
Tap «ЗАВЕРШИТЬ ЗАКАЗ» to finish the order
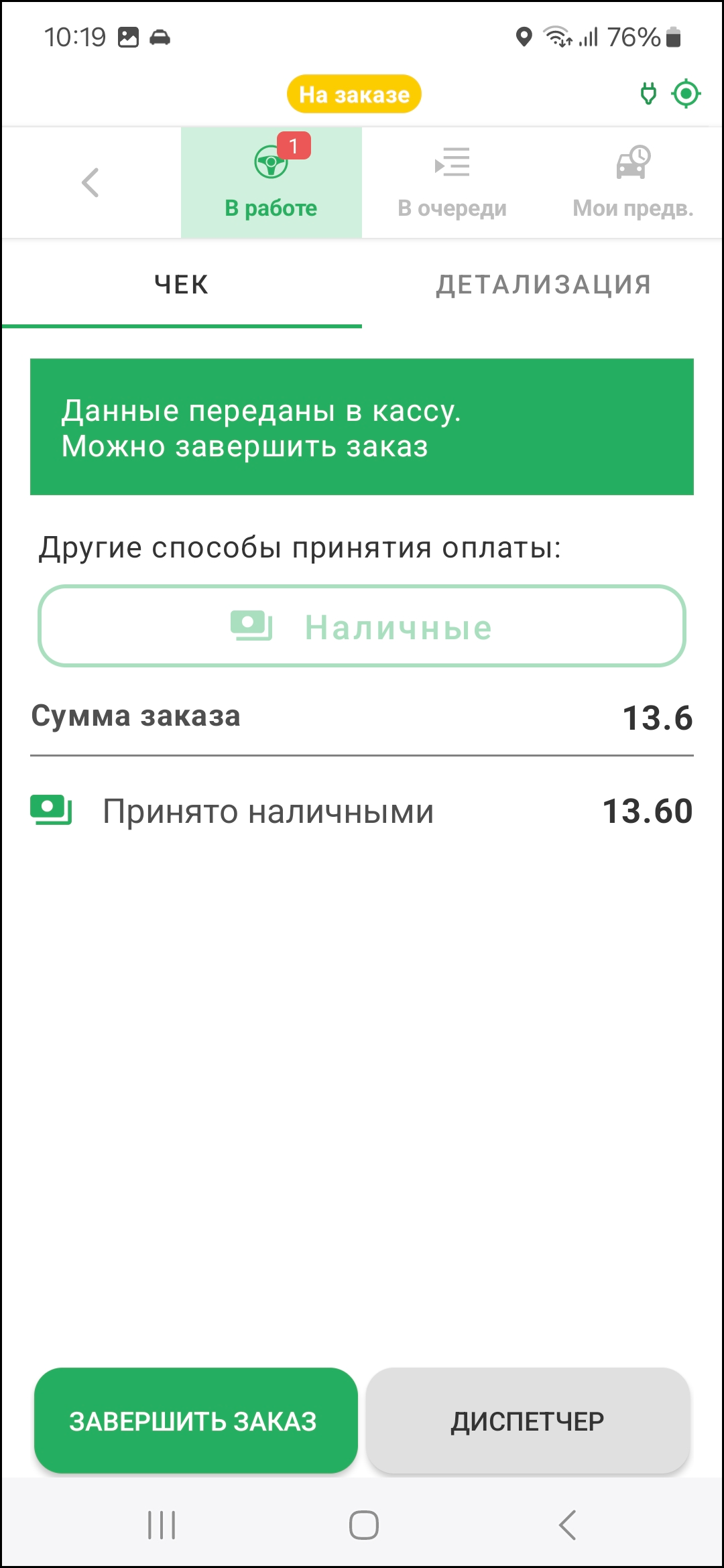(196, 1421)
